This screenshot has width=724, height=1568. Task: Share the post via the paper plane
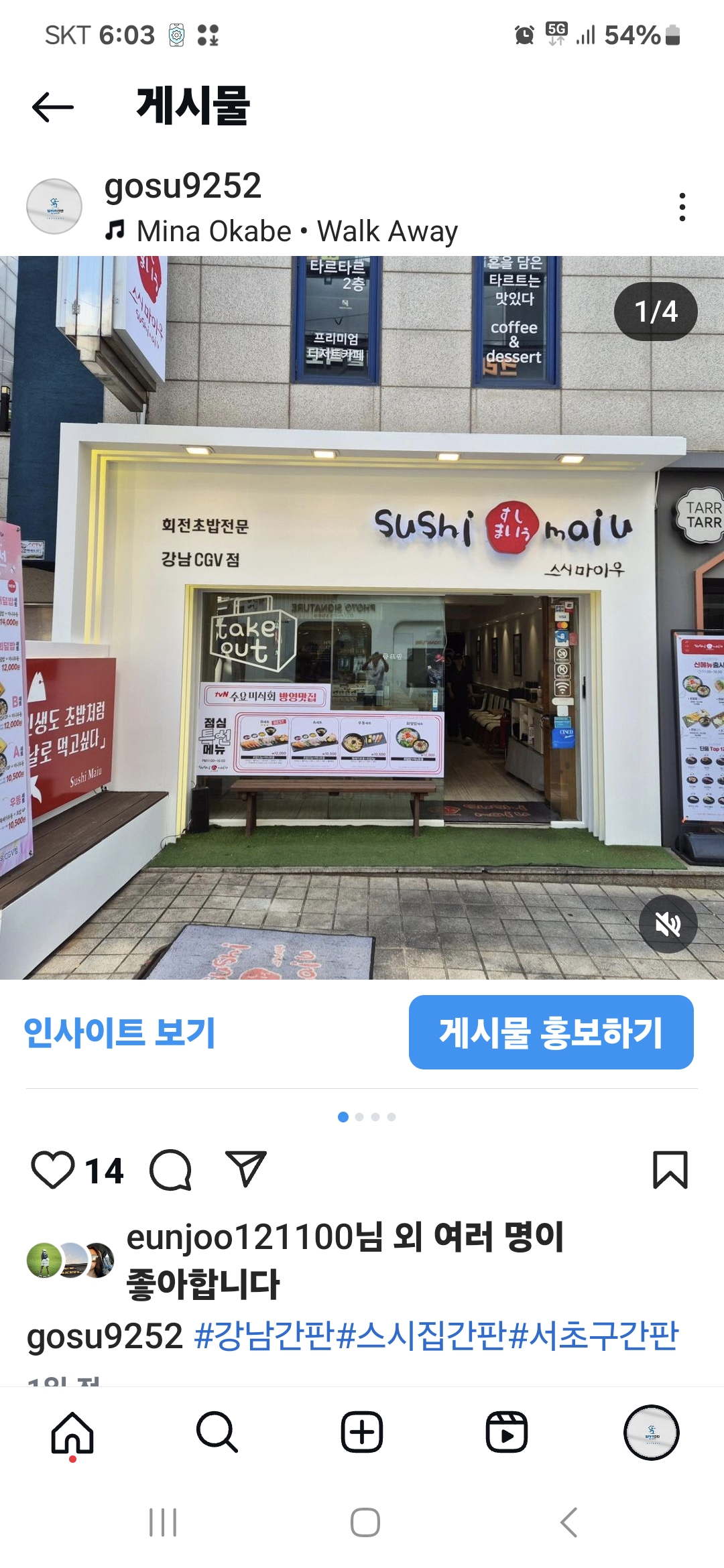[245, 1169]
